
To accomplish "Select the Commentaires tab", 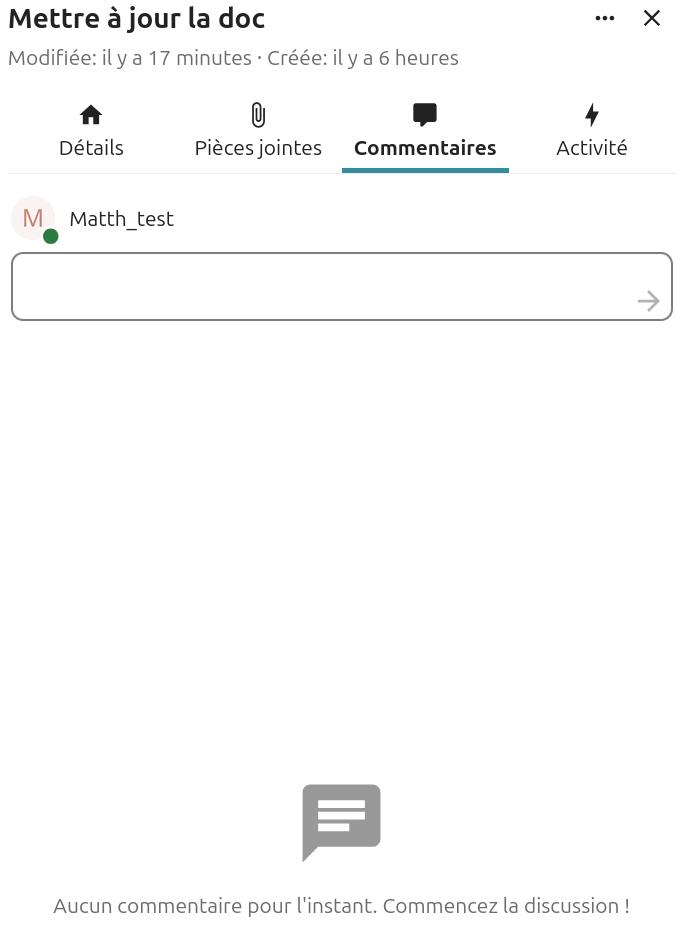I will point(425,132).
